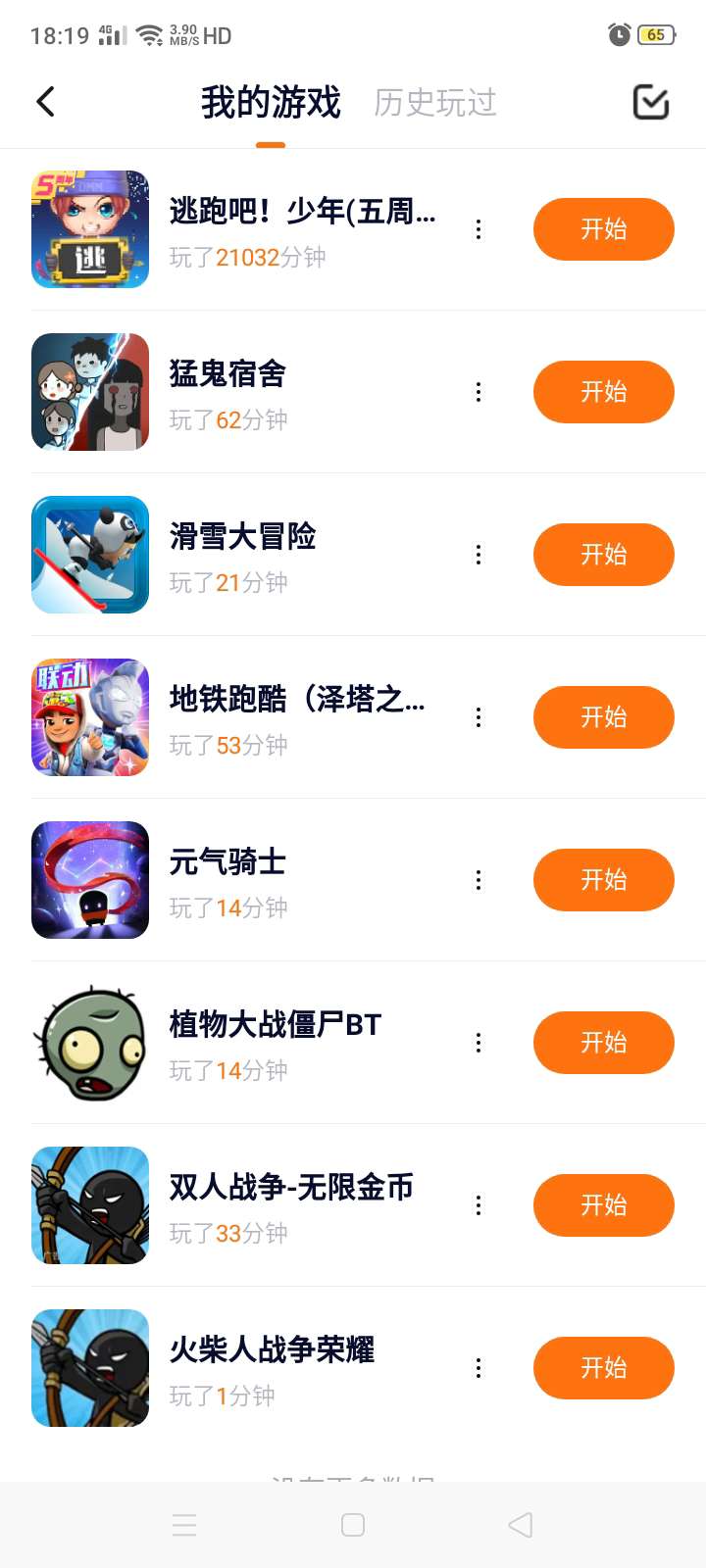This screenshot has height=1568, width=706.
Task: Tap the system home button
Action: (353, 1525)
